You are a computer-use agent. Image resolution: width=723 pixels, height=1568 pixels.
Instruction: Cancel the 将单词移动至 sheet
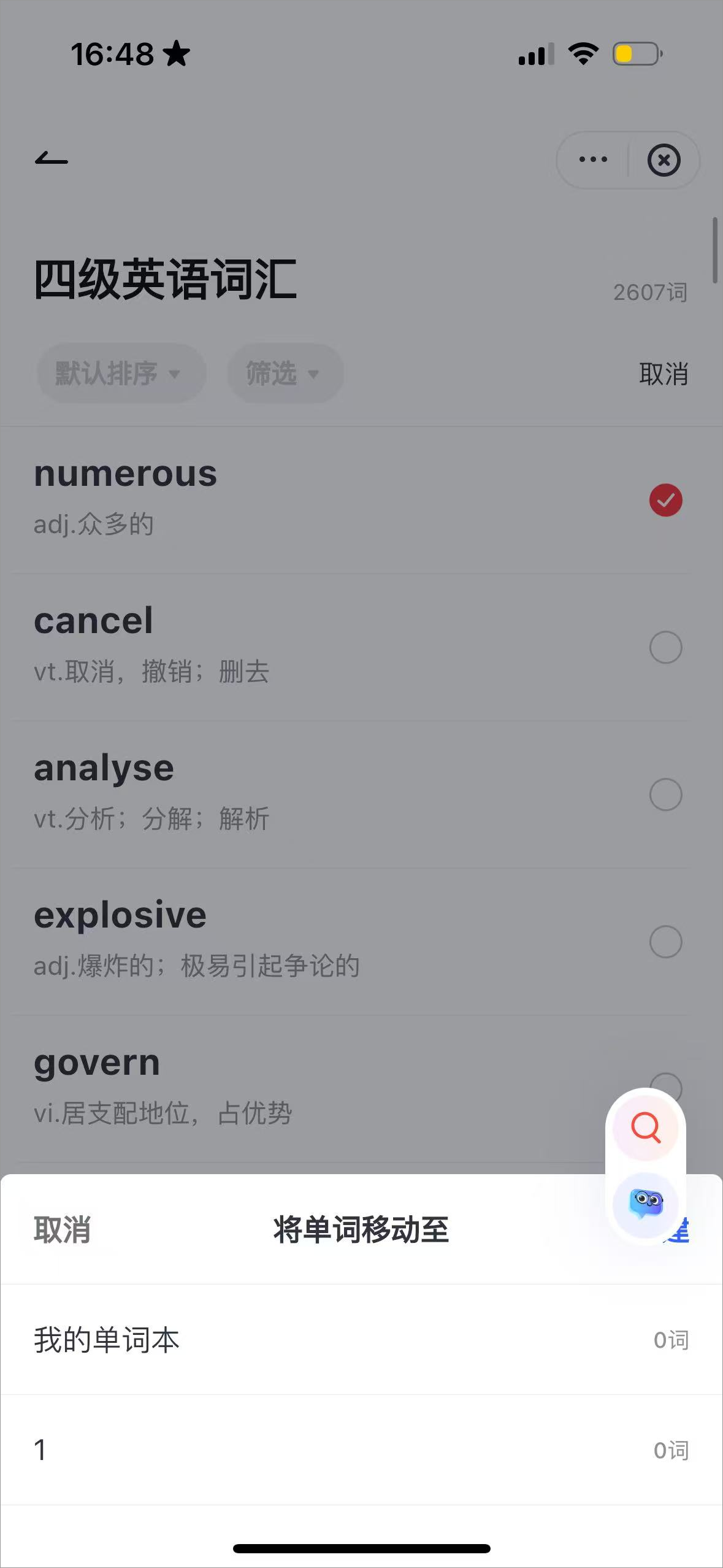[62, 1229]
